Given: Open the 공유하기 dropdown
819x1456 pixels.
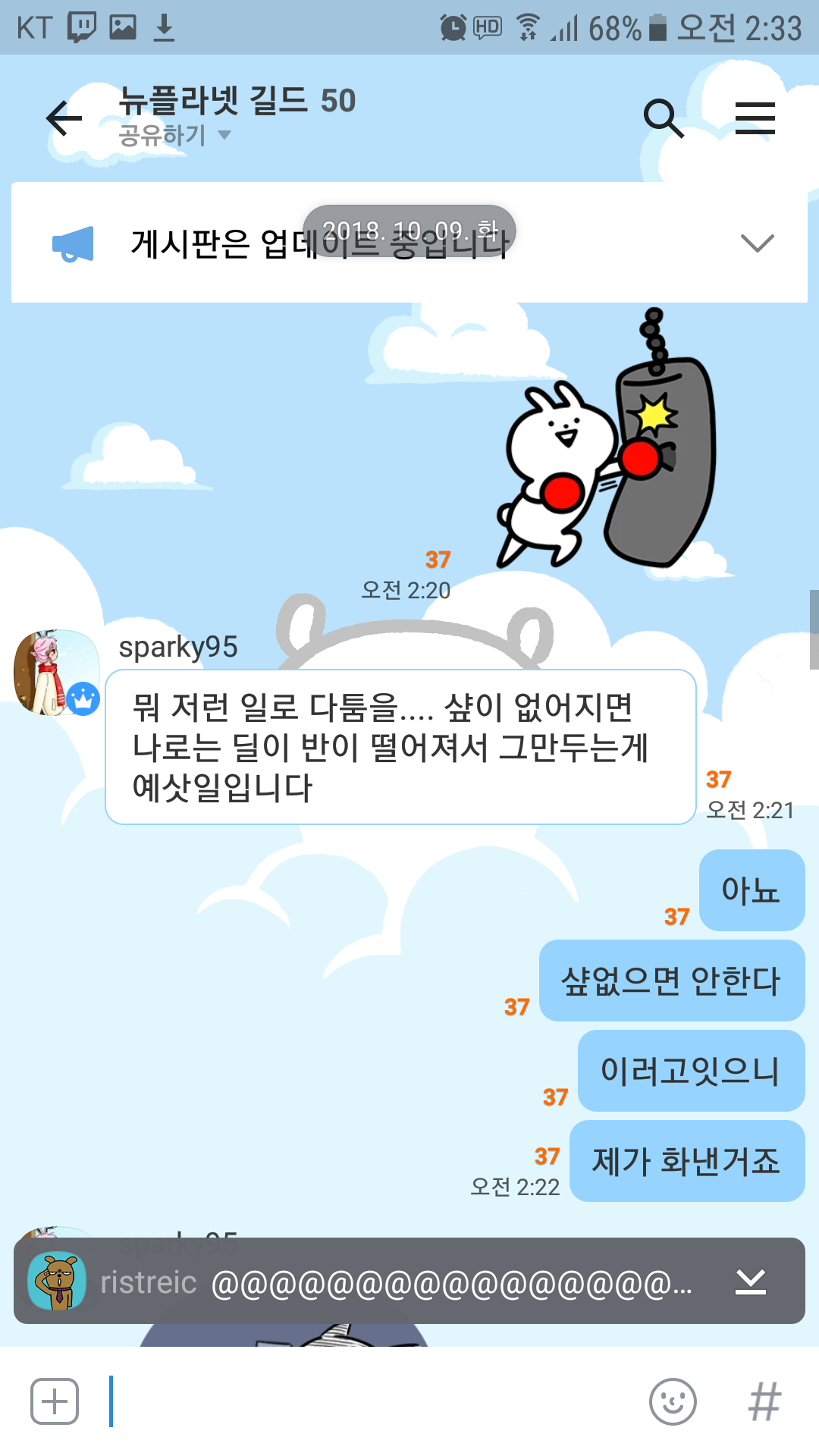Looking at the screenshot, I should coord(175,136).
